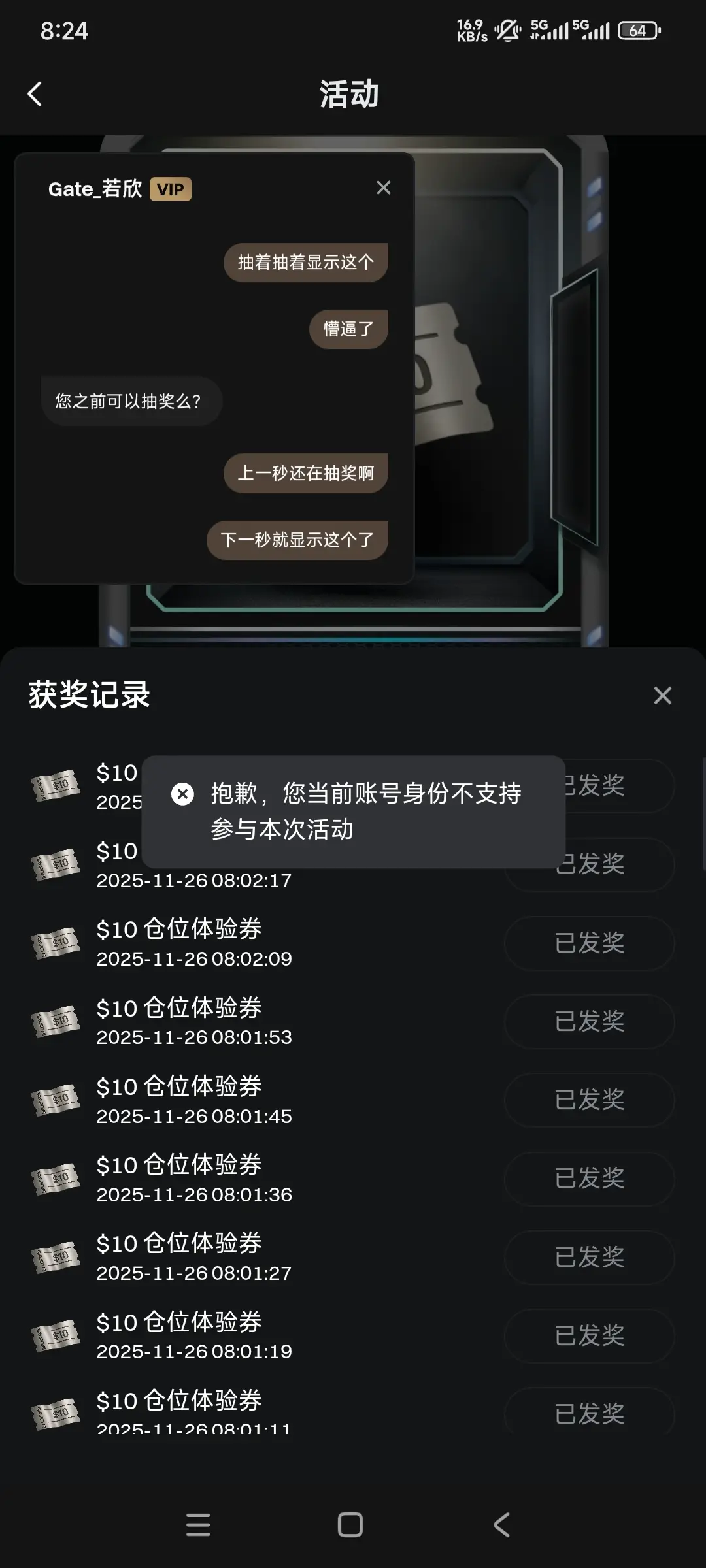The image size is (706, 1568).
Task: Tap the 活动 header title
Action: pos(348,93)
